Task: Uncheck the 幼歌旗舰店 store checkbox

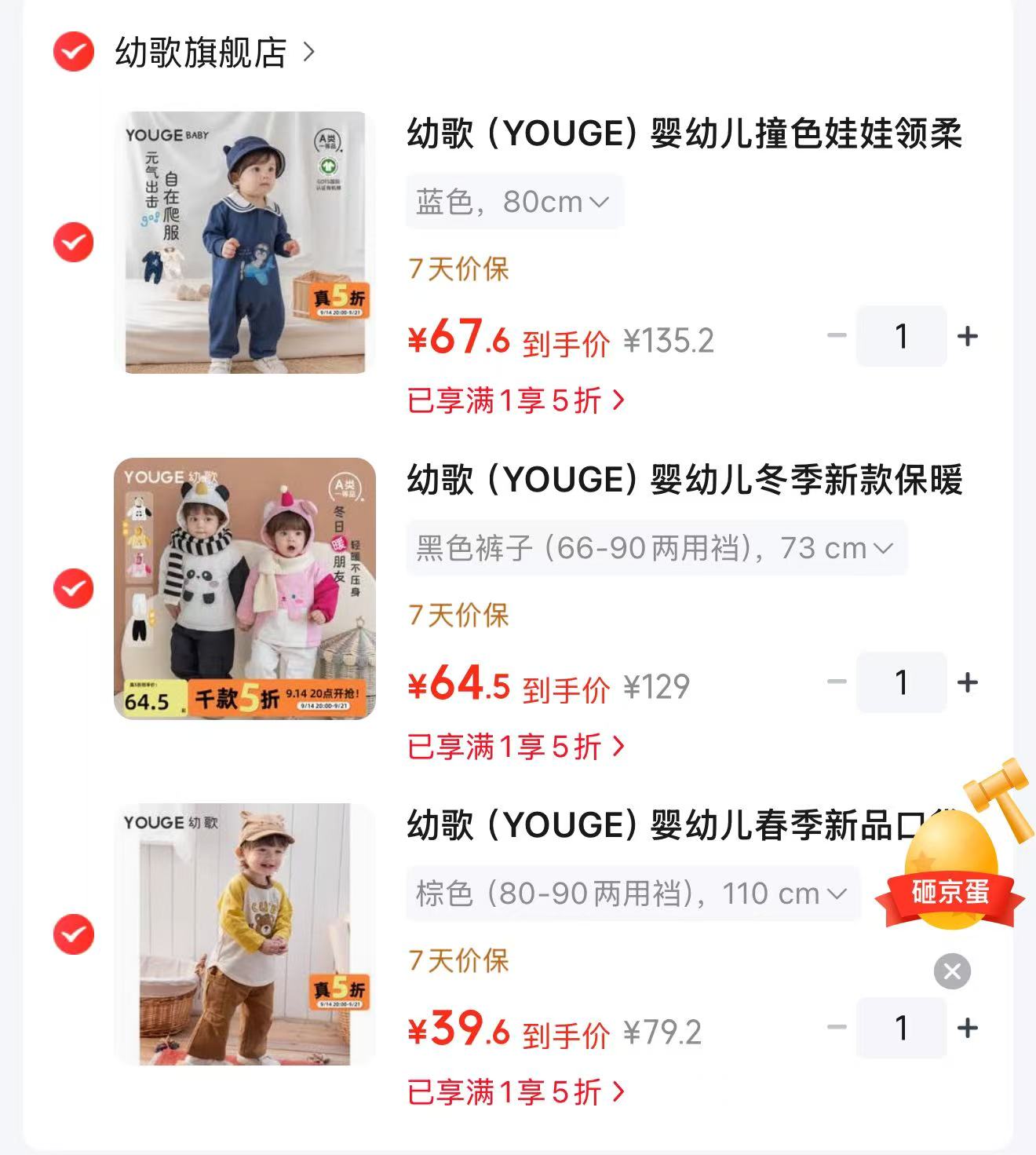Action: coord(73,52)
